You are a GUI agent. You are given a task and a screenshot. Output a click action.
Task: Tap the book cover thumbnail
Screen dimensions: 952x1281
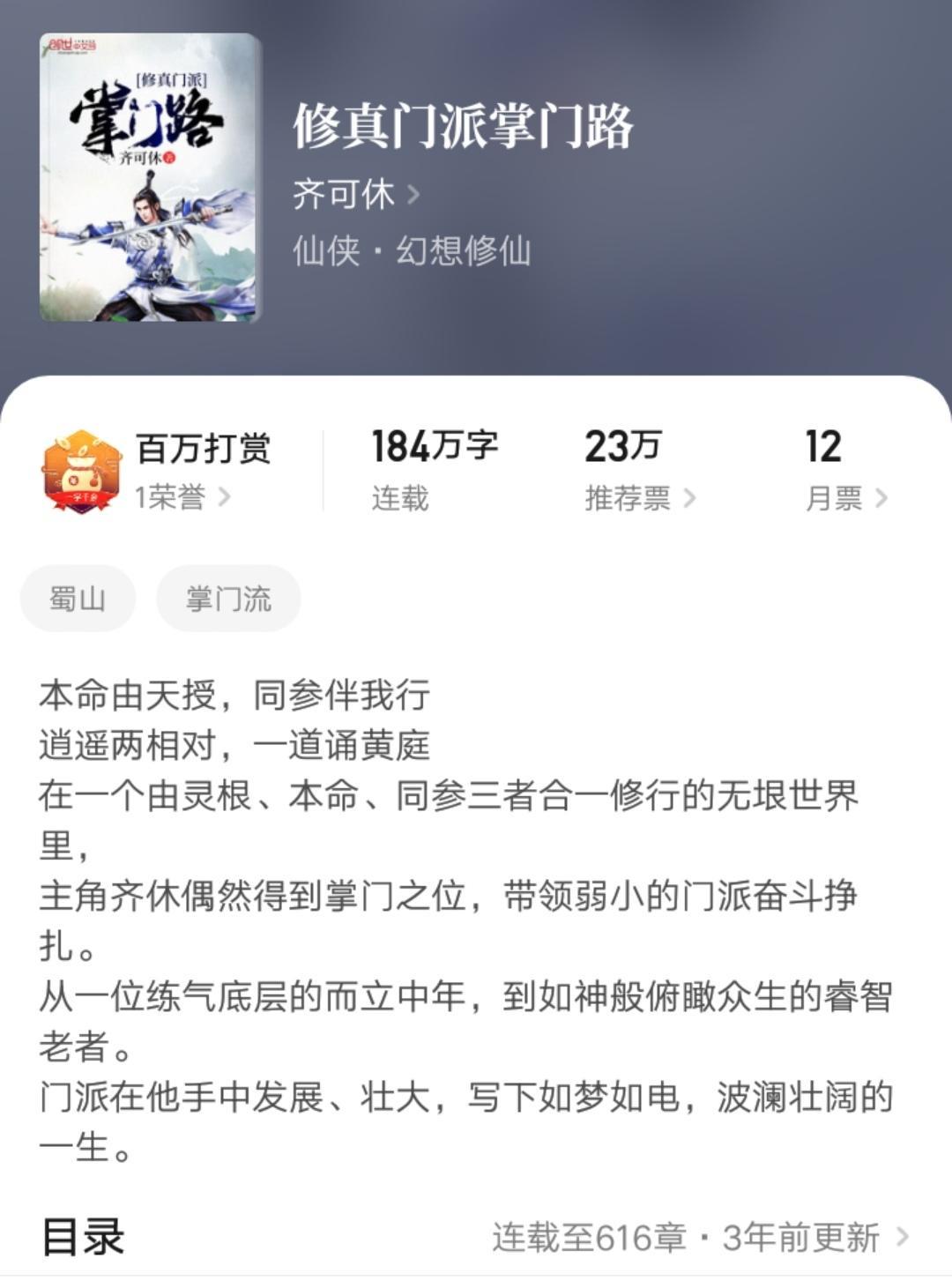pyautogui.click(x=150, y=177)
